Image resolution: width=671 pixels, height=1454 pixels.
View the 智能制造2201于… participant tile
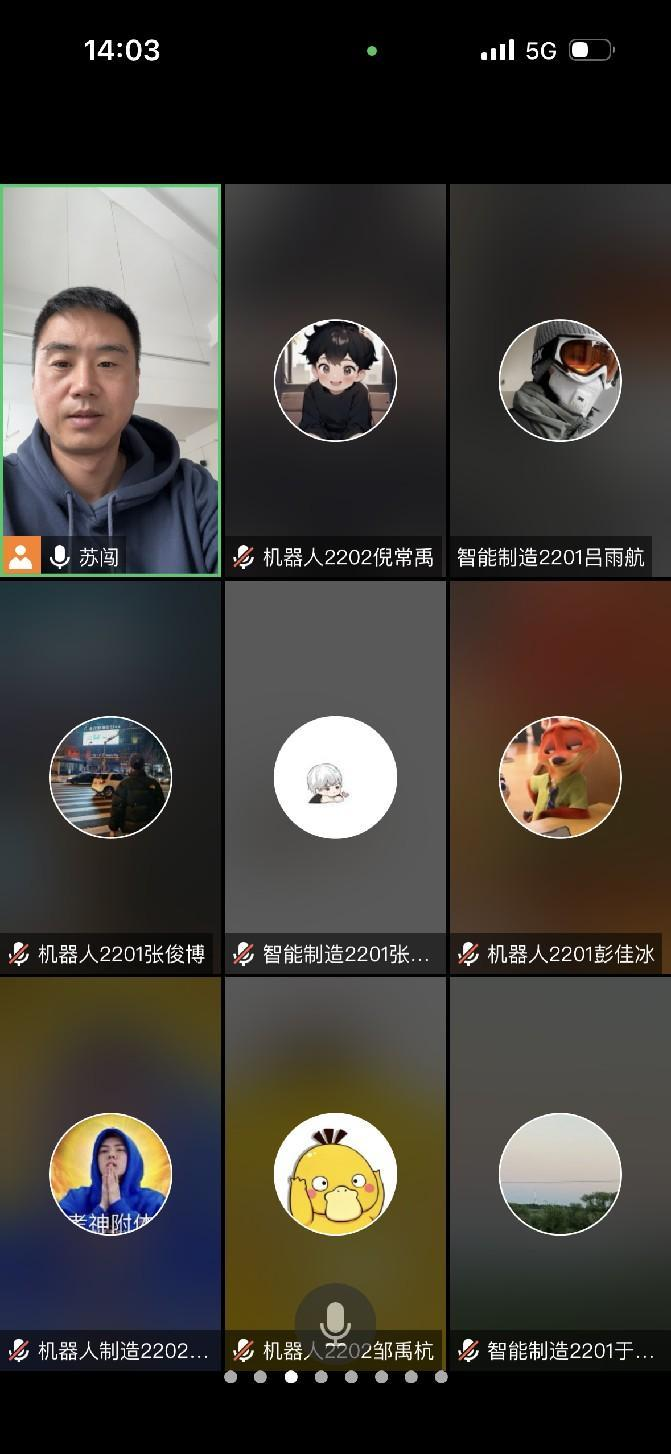(560, 1174)
